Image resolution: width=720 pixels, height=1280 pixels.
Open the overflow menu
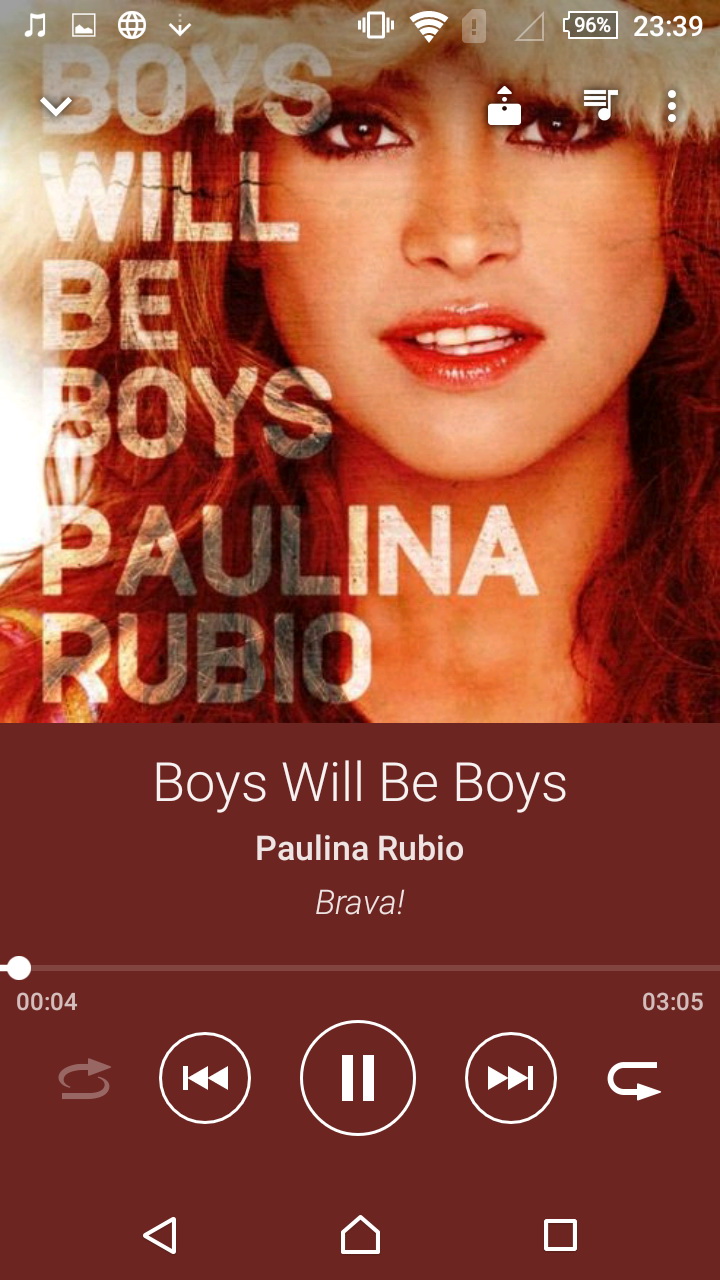coord(672,106)
